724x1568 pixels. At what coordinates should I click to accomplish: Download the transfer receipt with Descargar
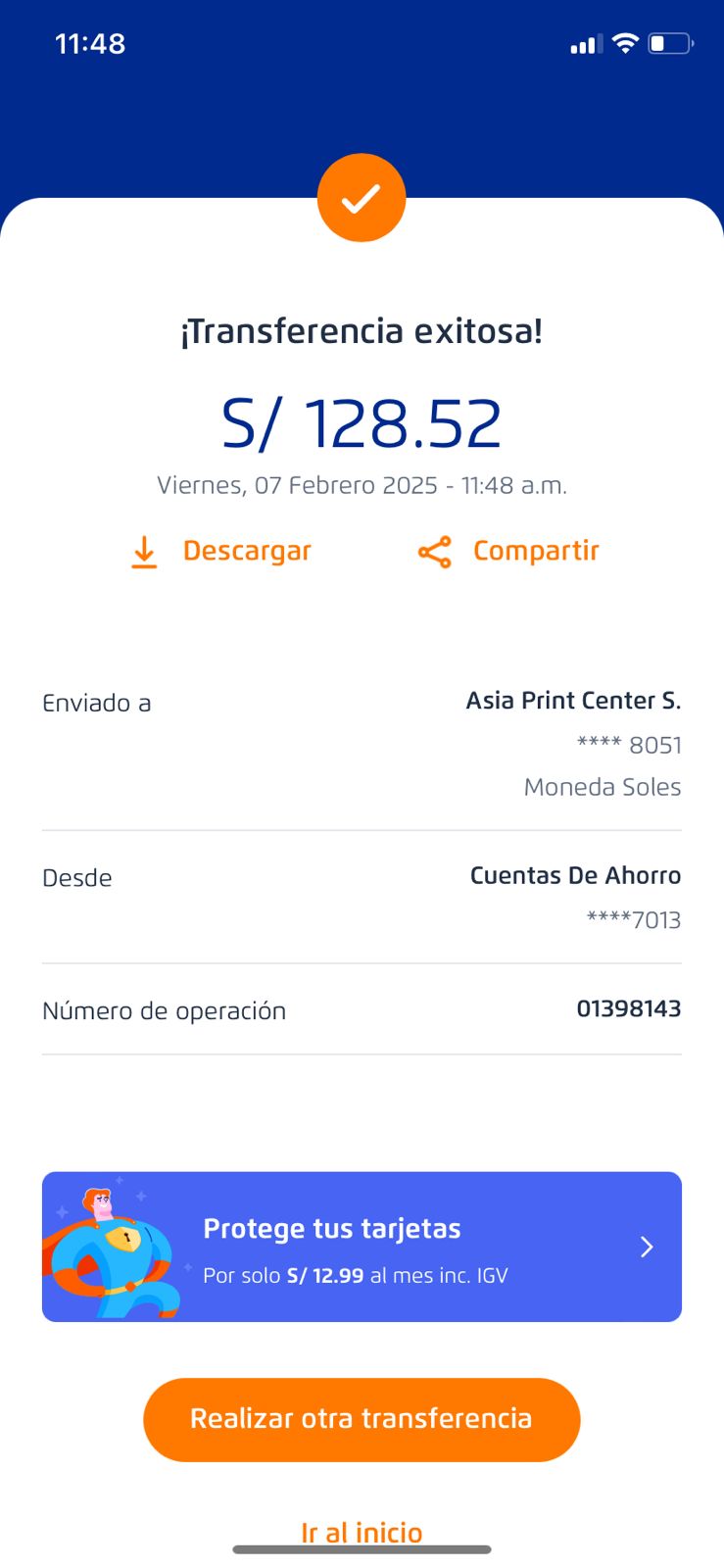tap(221, 552)
